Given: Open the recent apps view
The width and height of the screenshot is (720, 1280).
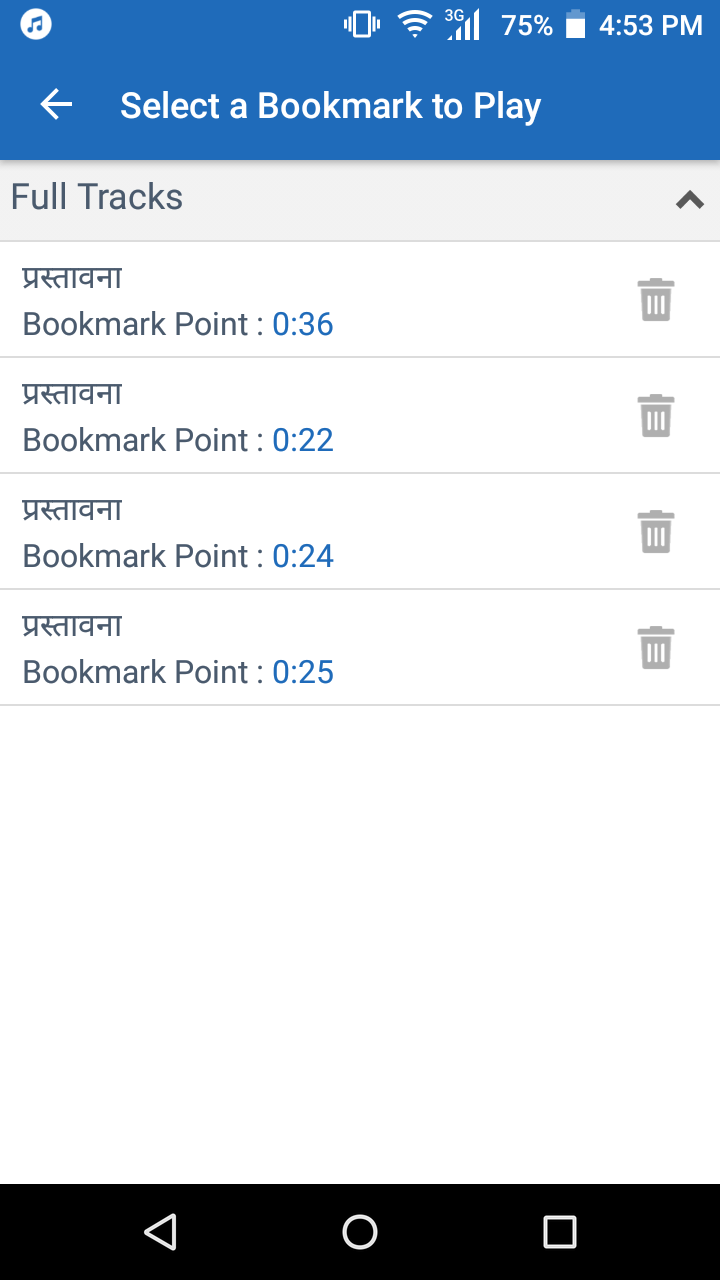Looking at the screenshot, I should pos(559,1232).
